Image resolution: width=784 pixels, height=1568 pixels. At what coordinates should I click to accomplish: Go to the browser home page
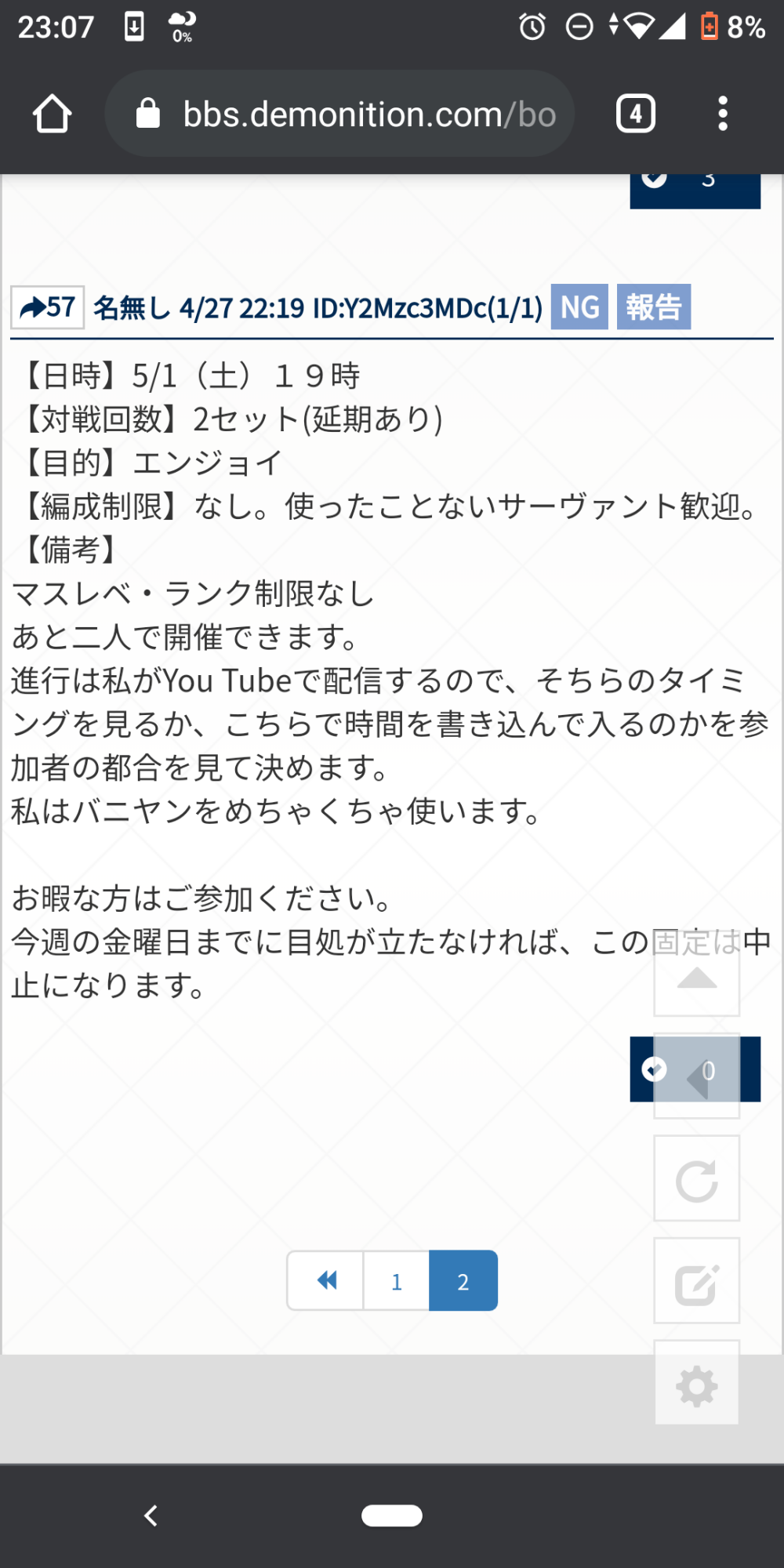(53, 114)
